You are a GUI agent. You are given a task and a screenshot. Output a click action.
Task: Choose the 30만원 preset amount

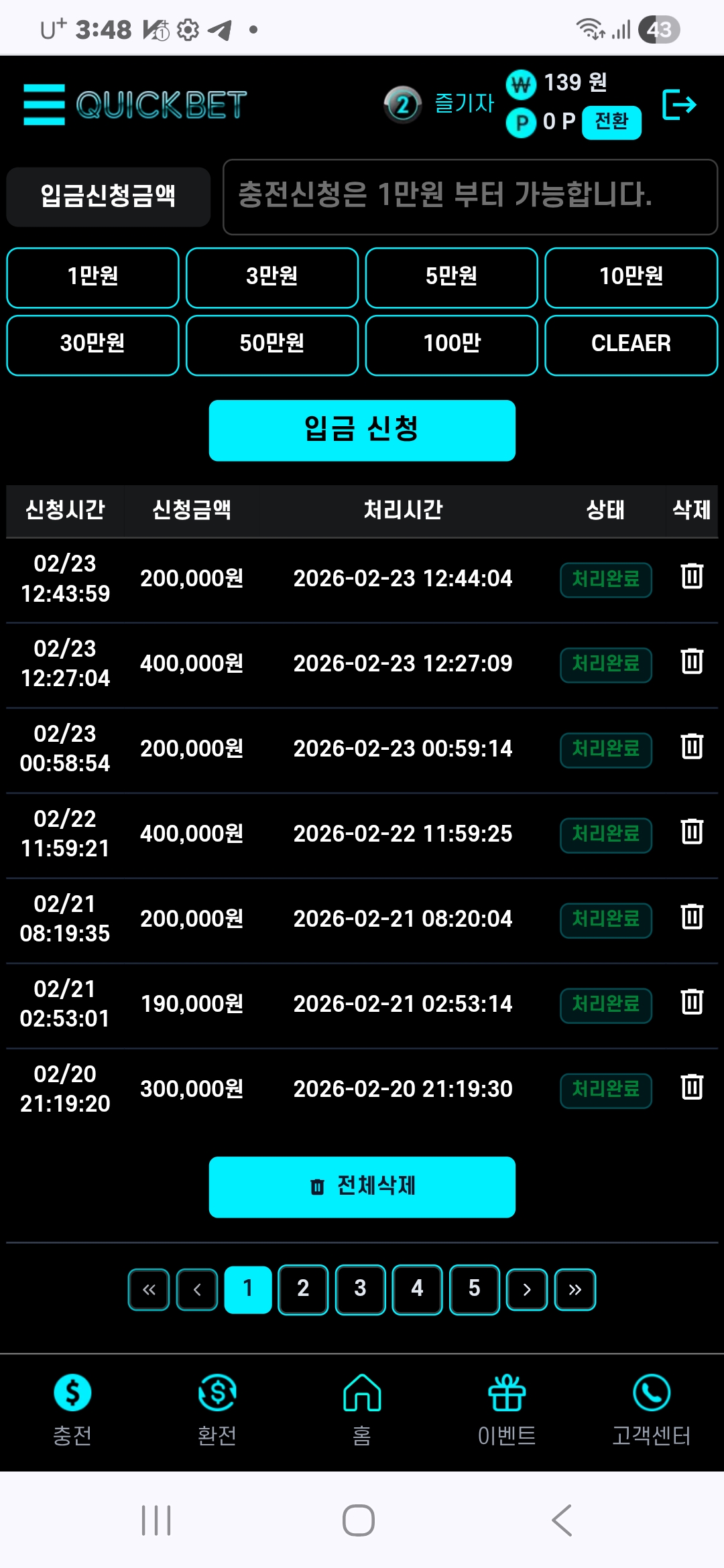93,344
